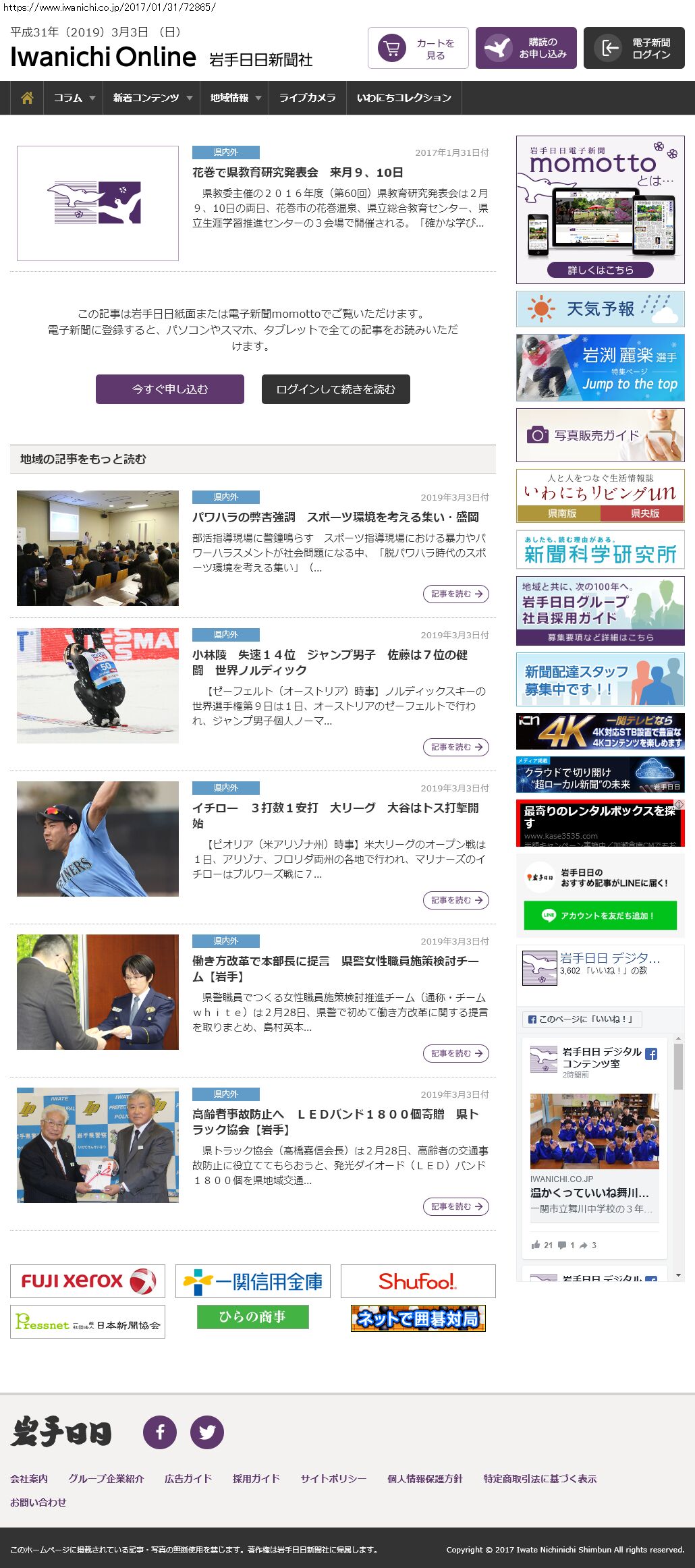Tap ログインして続きを読む button
The image size is (695, 1568).
335,389
